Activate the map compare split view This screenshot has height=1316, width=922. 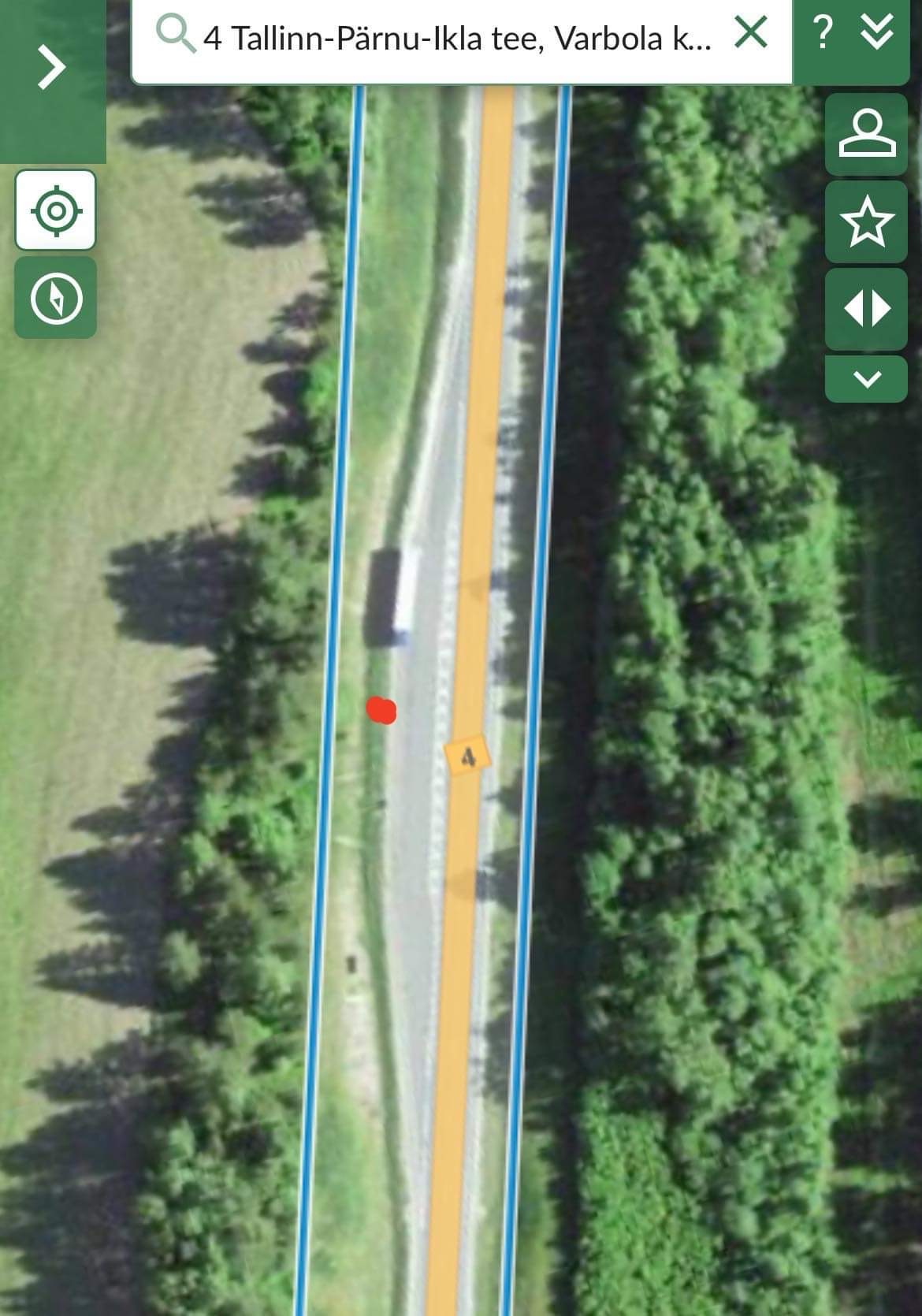(x=866, y=309)
